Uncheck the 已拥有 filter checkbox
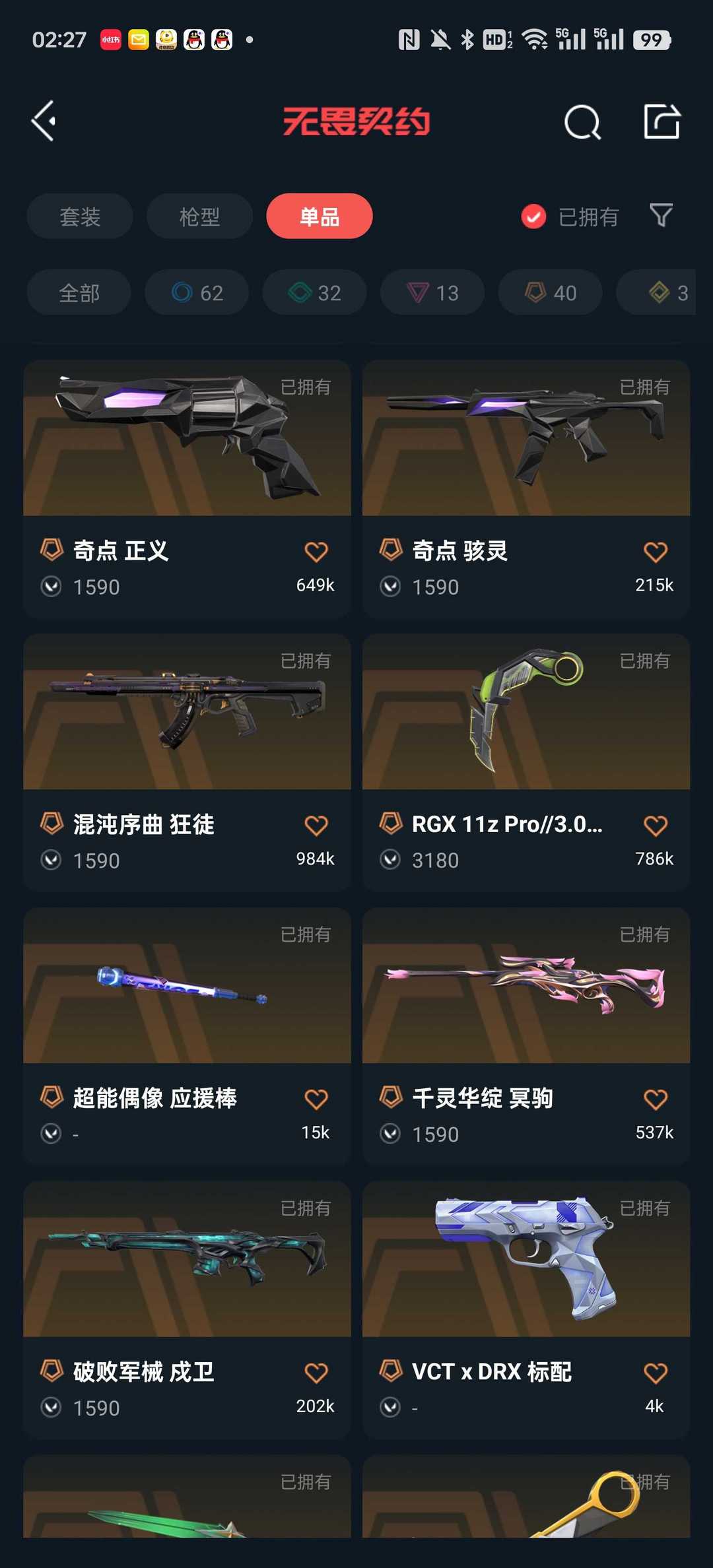The width and height of the screenshot is (713, 1568). point(533,216)
